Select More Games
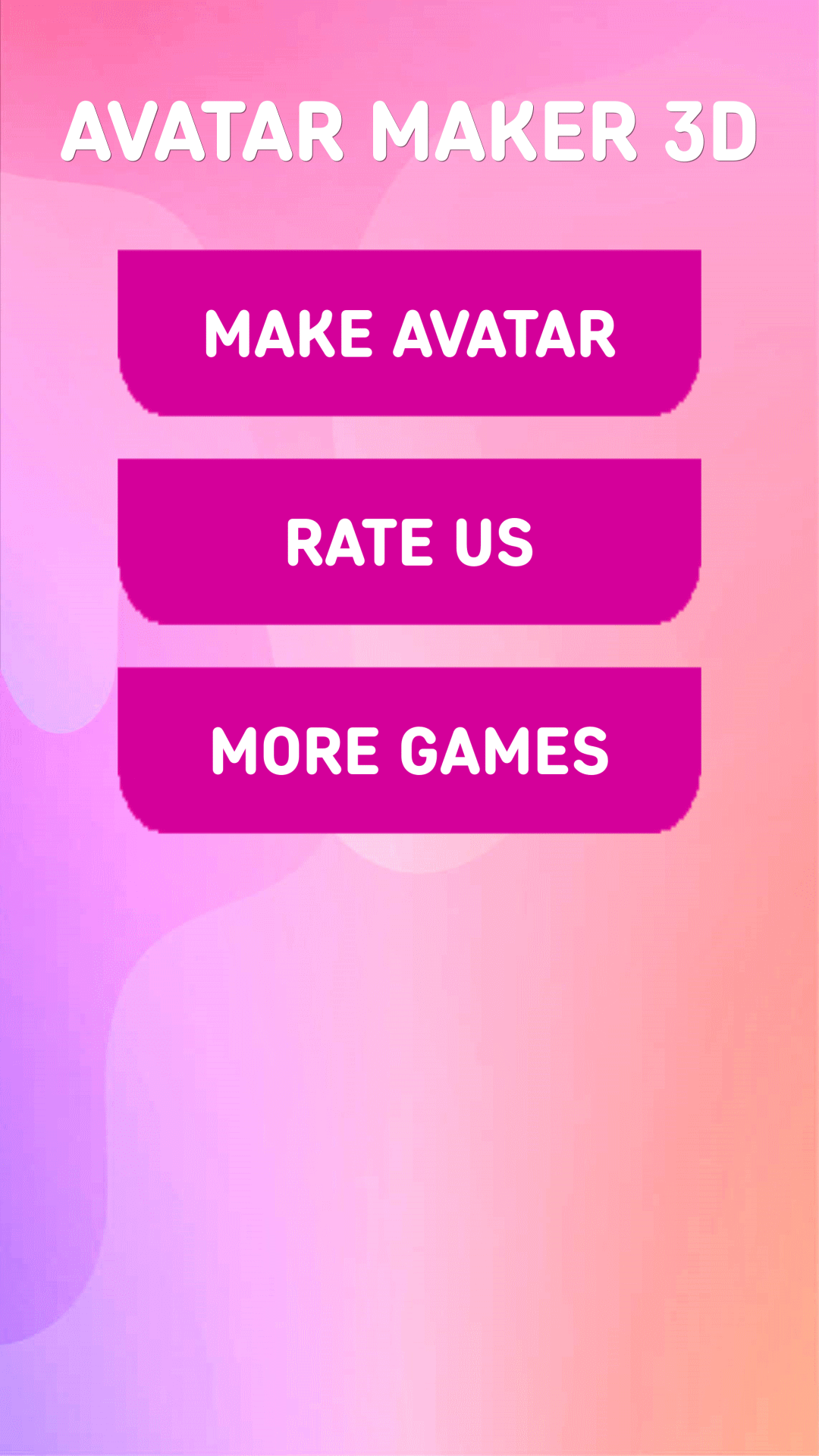The image size is (819, 1456). point(409,750)
